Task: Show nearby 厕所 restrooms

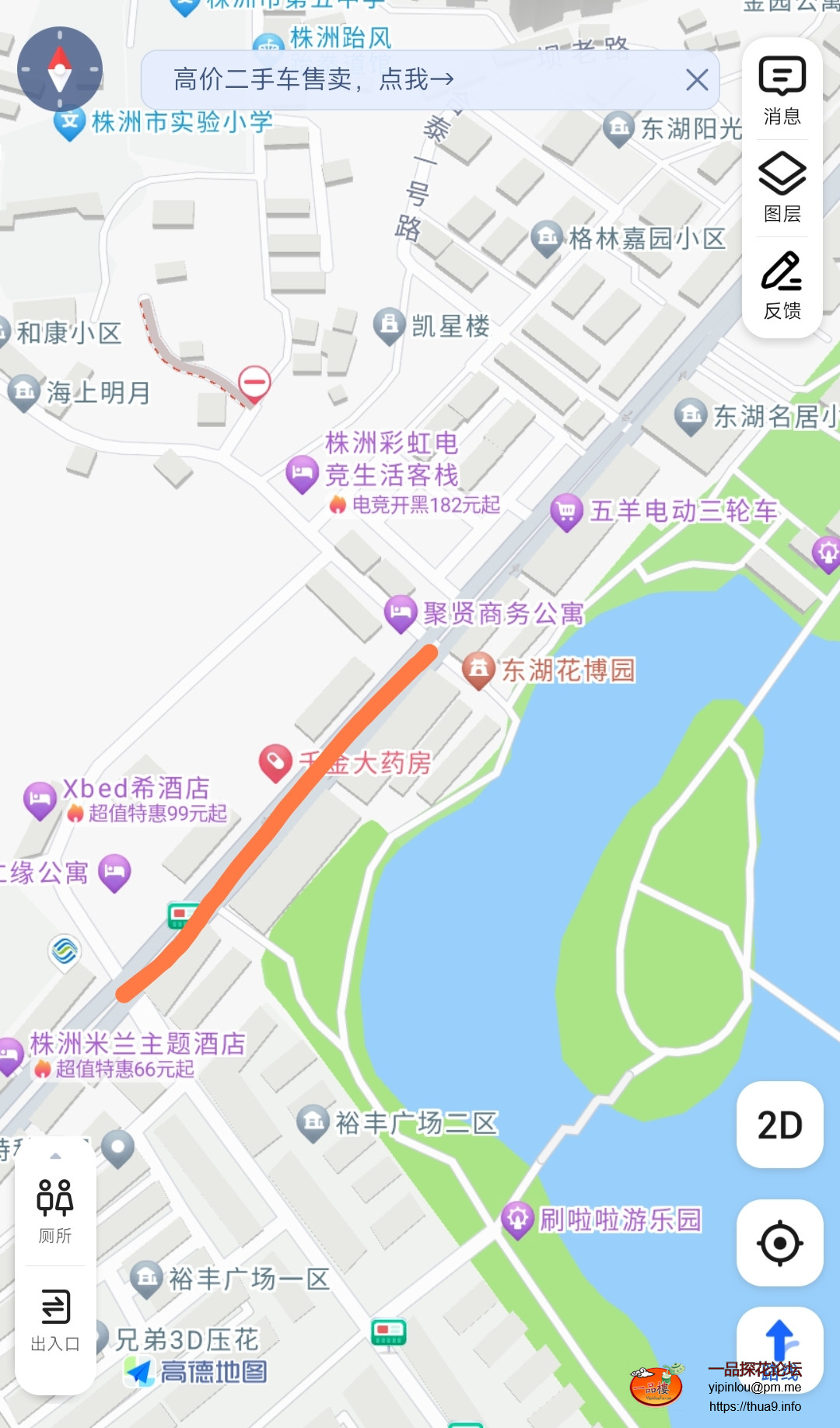Action: pos(55,1210)
